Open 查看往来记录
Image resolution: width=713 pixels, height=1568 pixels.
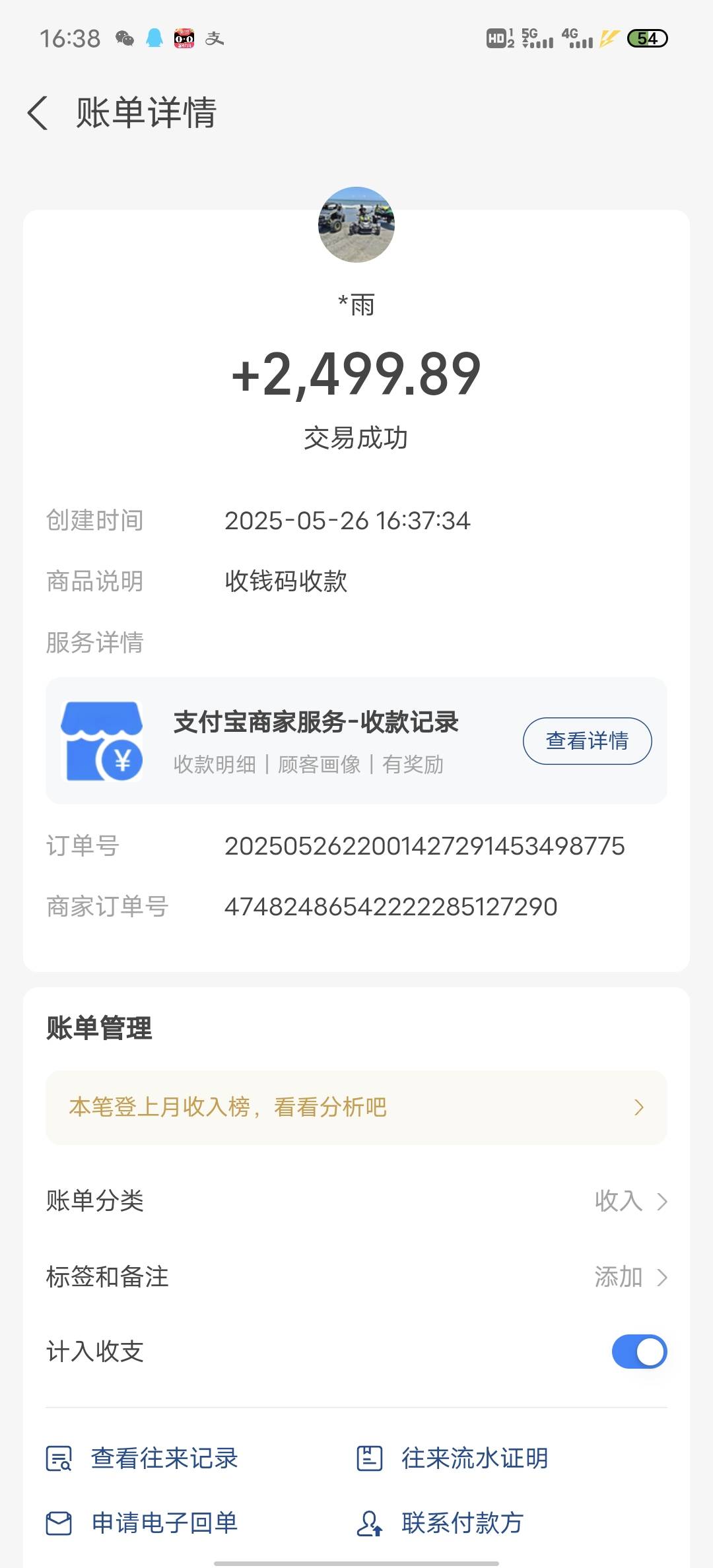142,1458
